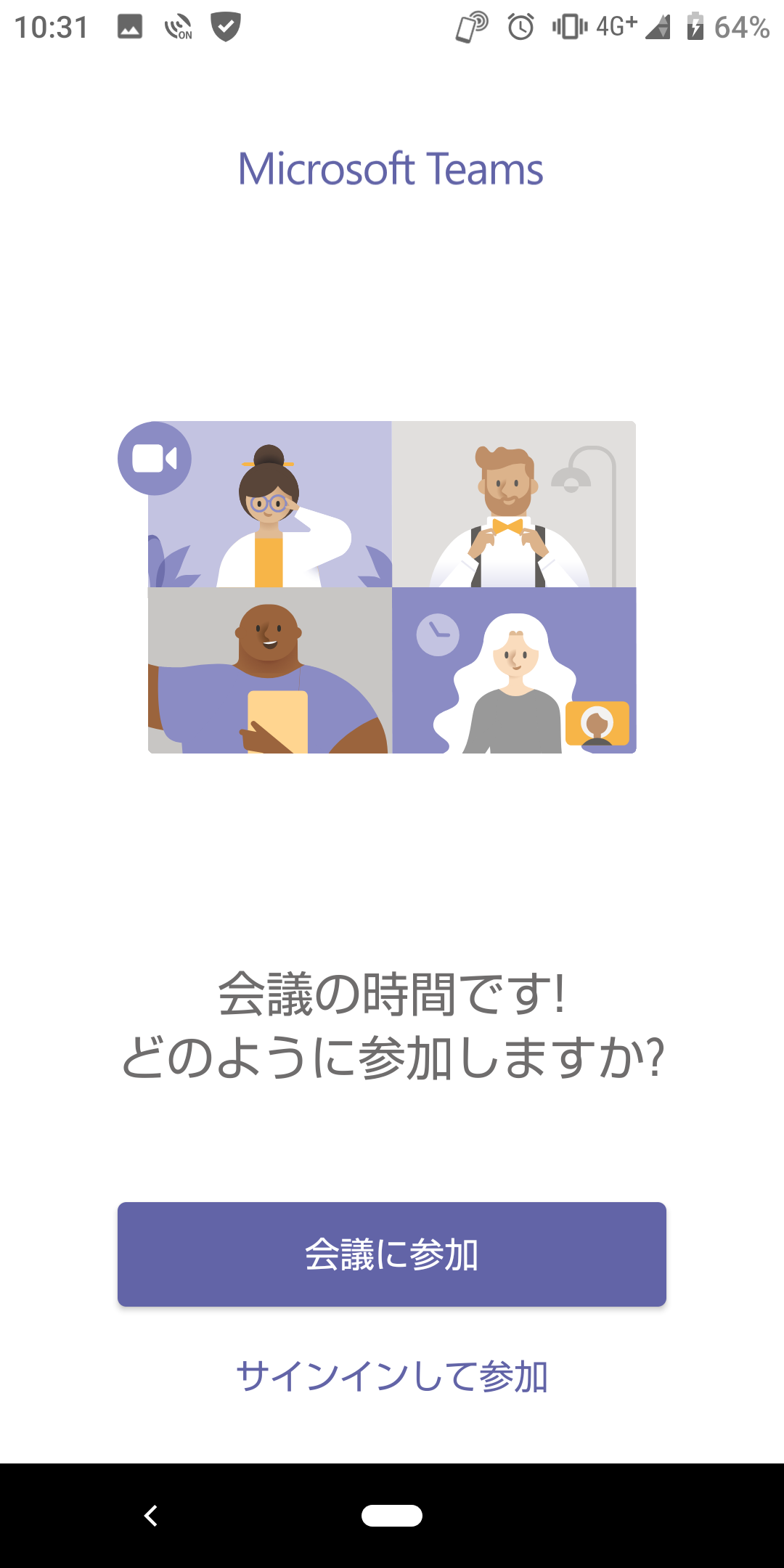Tap the 会議に参加 button
The width and height of the screenshot is (784, 1568).
tap(392, 1254)
